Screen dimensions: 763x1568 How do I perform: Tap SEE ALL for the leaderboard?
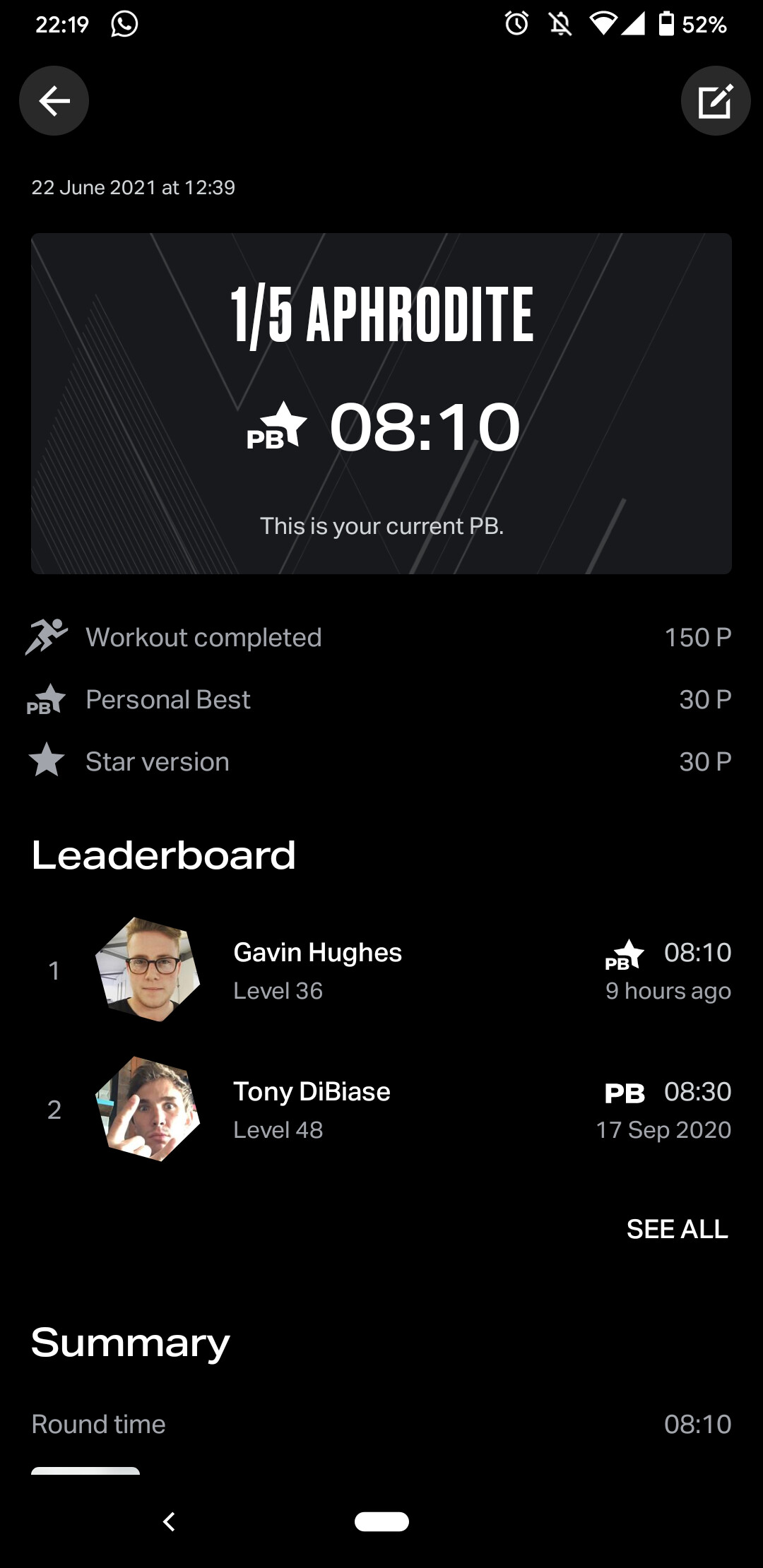tap(676, 1229)
